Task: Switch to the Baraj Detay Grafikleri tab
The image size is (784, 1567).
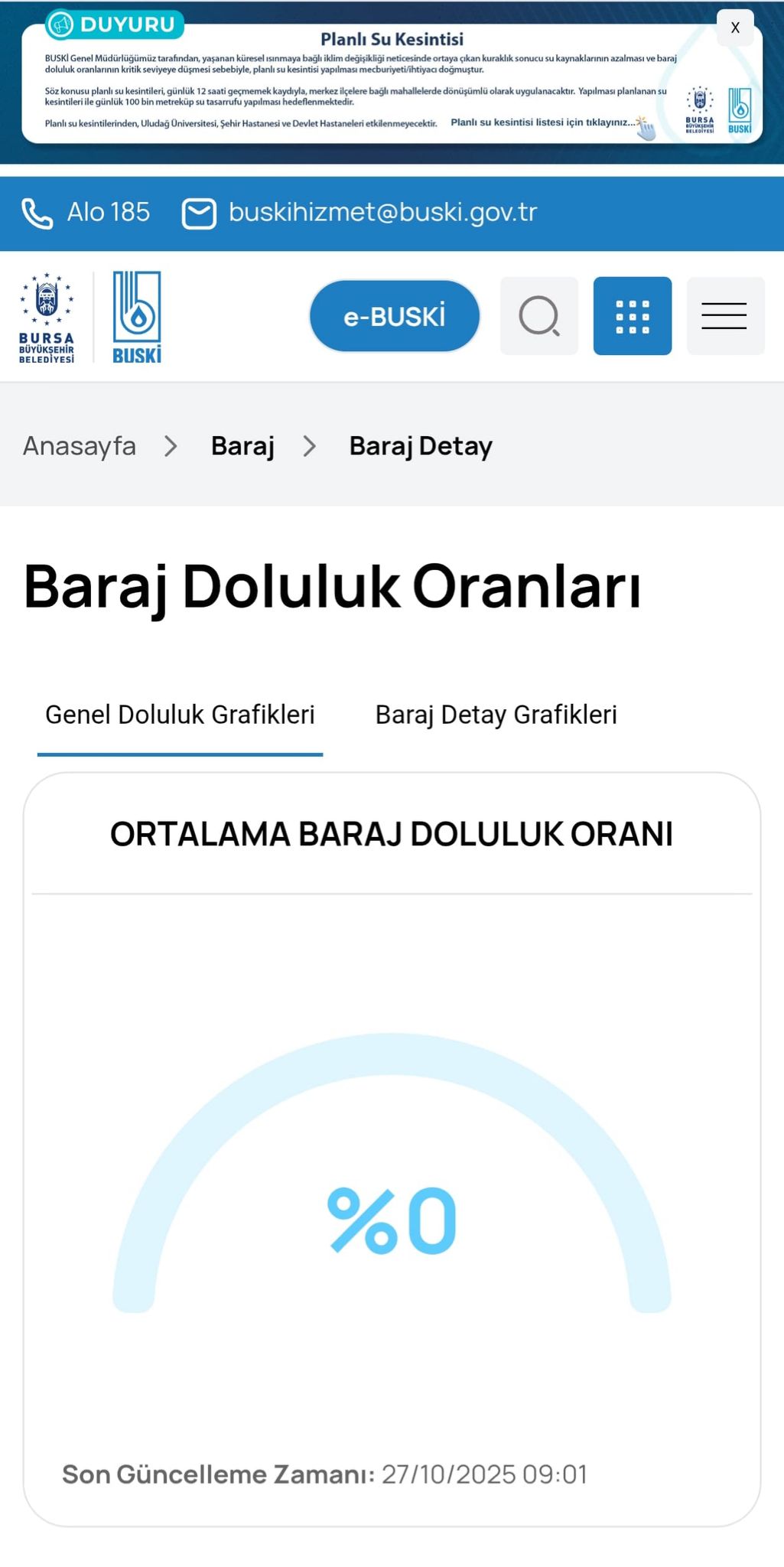Action: pyautogui.click(x=496, y=715)
